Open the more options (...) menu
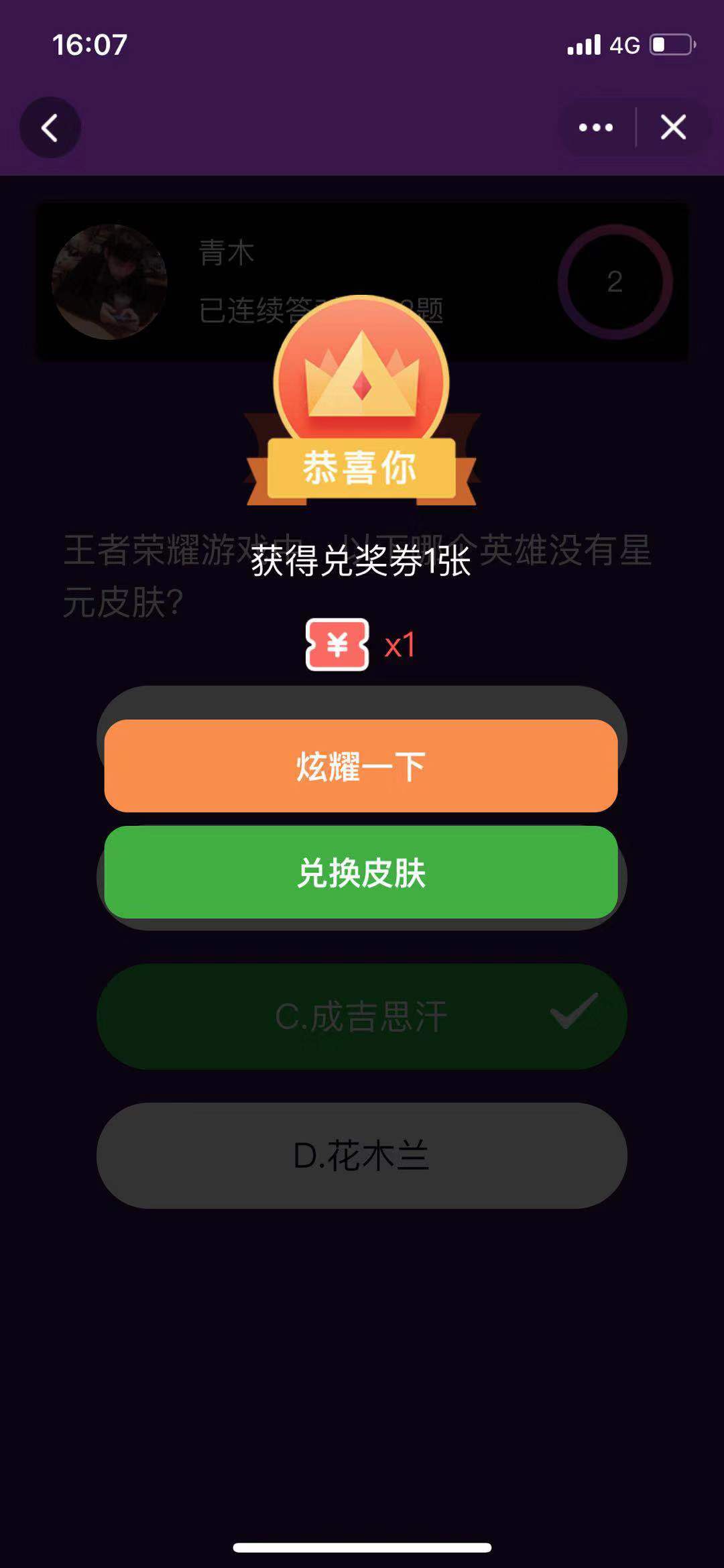724x1568 pixels. (594, 127)
